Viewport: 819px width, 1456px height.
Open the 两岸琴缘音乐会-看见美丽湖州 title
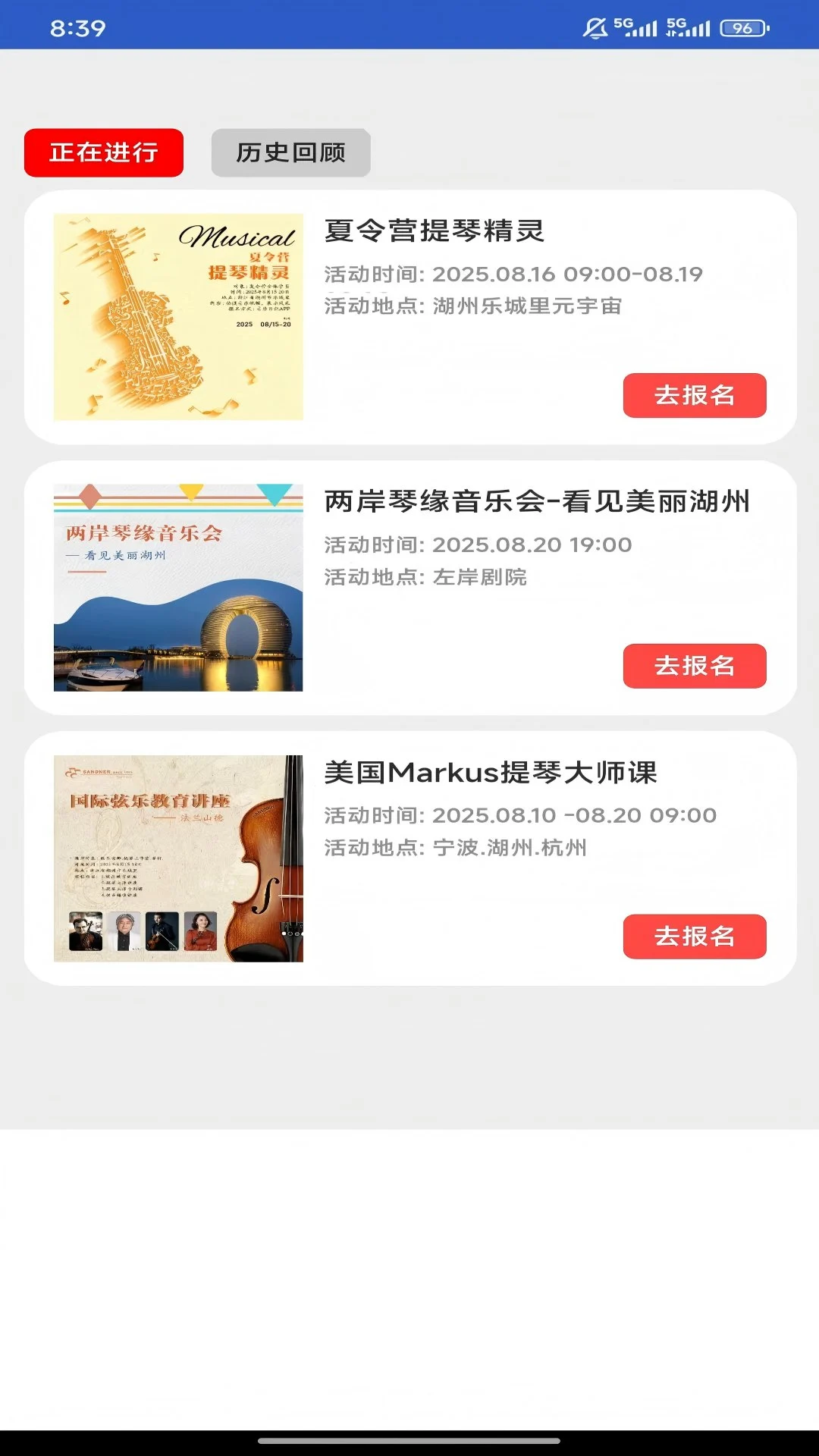(x=538, y=501)
